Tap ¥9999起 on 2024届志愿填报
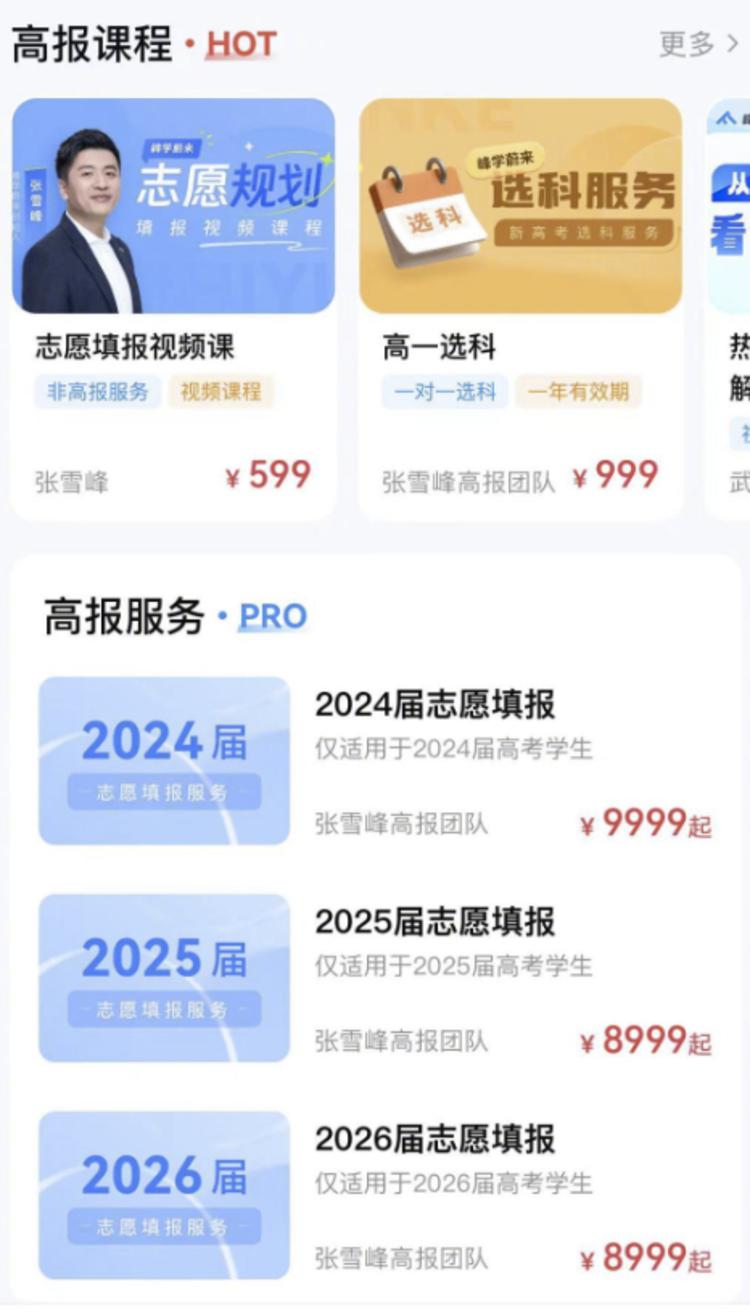This screenshot has width=750, height=1313. (645, 823)
